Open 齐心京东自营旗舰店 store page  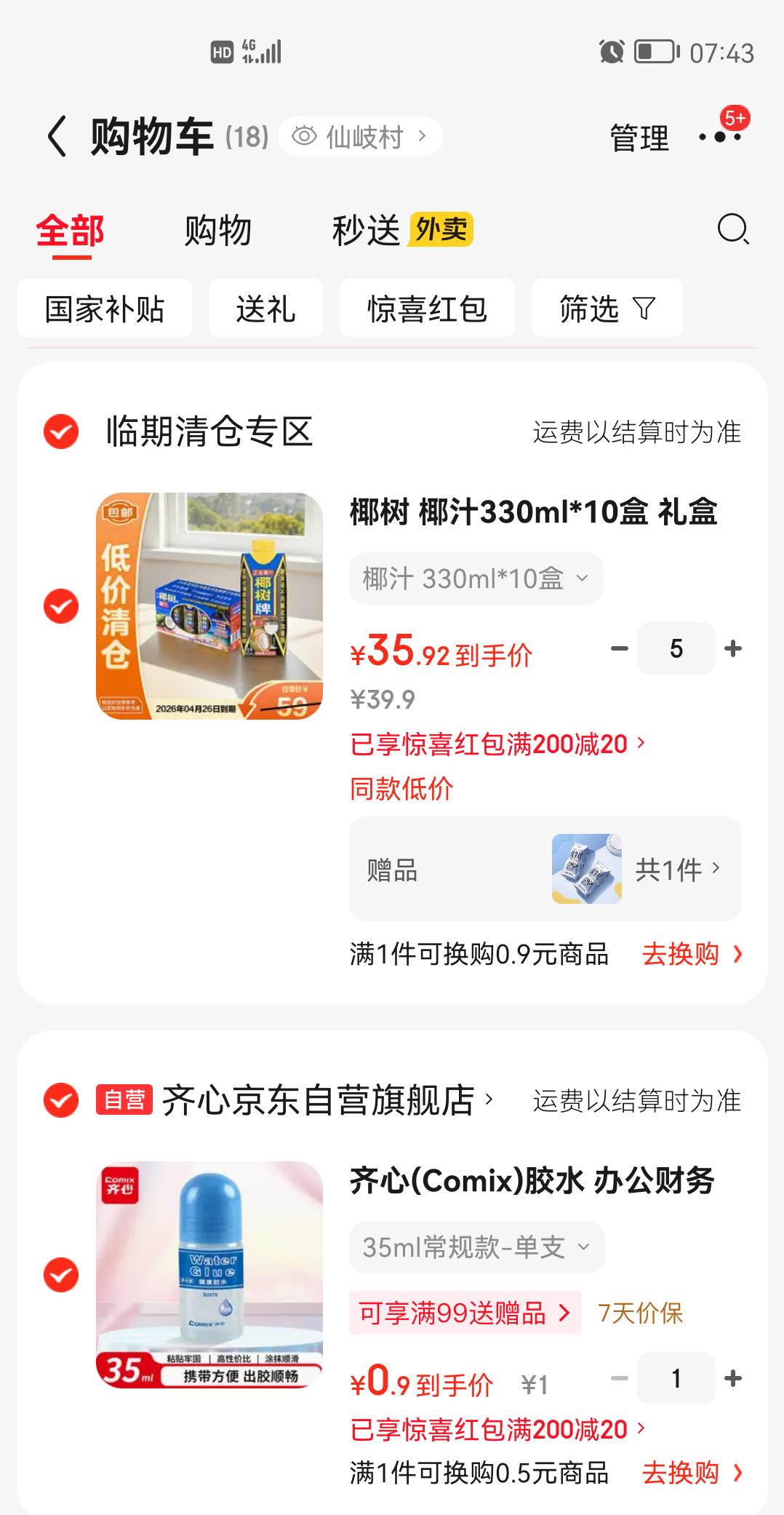(320, 1101)
